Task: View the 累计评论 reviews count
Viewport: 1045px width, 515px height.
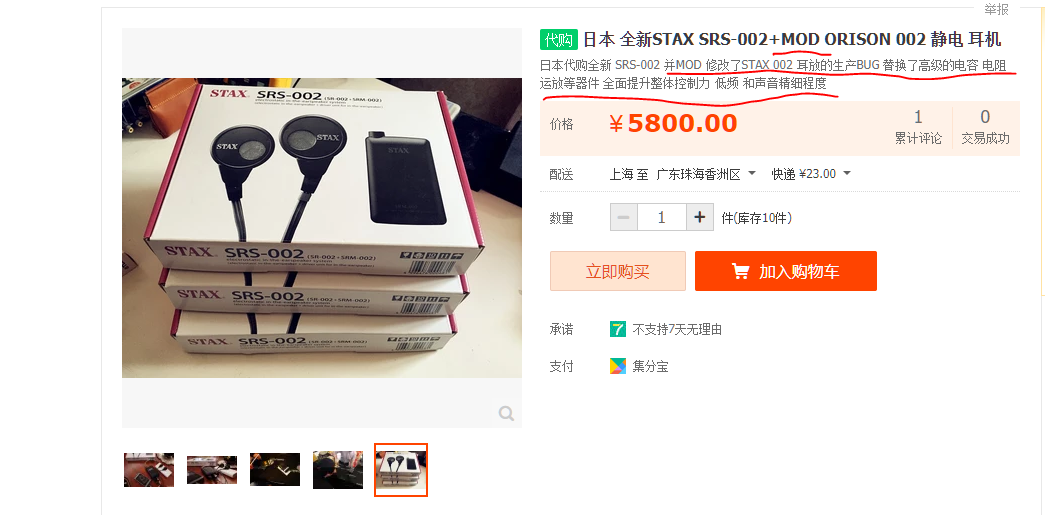Action: coord(918,127)
